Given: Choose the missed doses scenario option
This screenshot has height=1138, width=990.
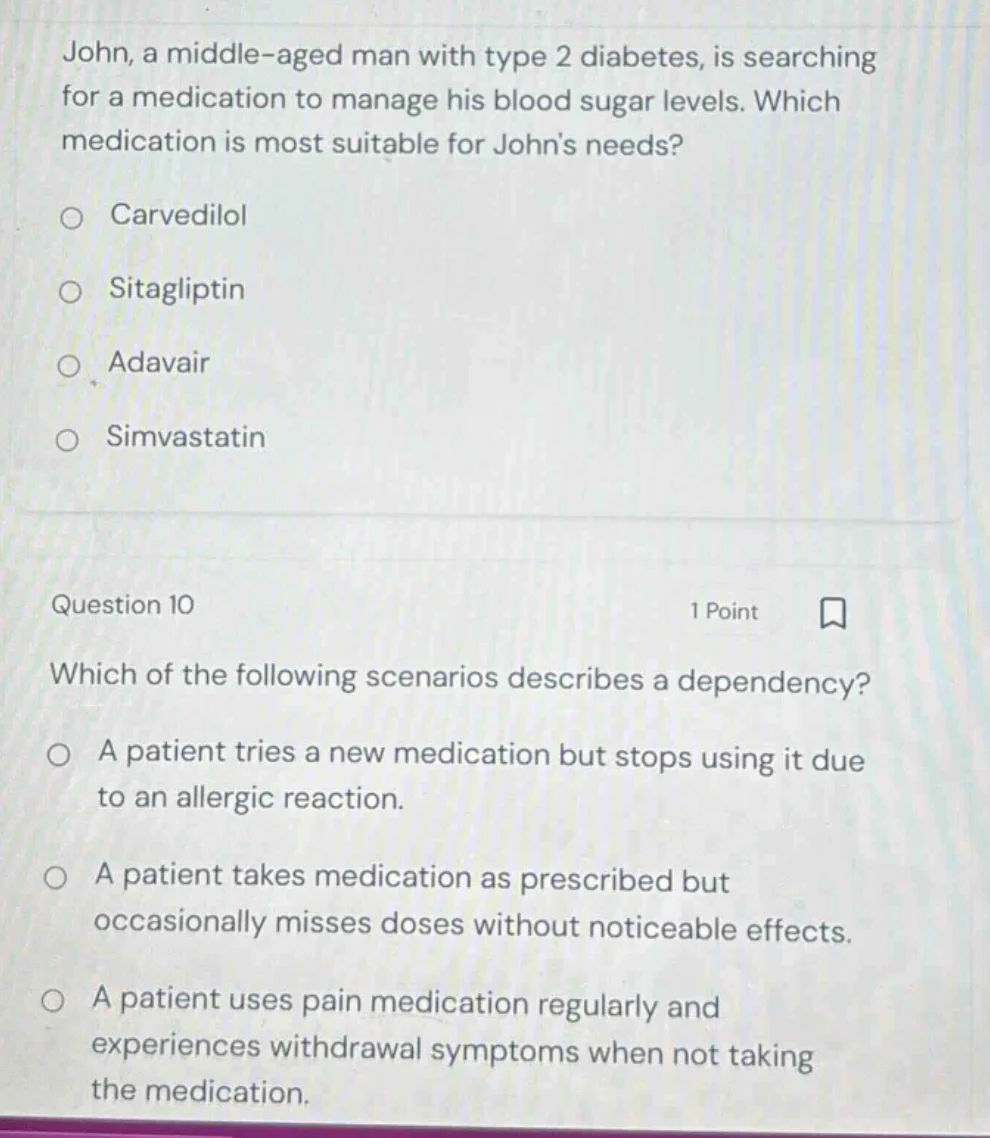Looking at the screenshot, I should [x=56, y=878].
